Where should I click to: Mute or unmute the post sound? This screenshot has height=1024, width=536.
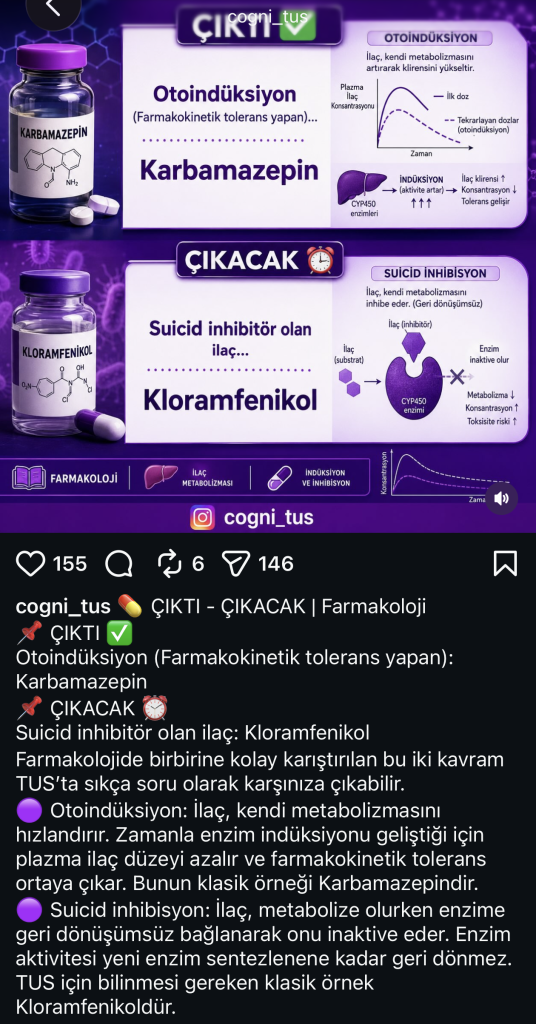pyautogui.click(x=501, y=499)
